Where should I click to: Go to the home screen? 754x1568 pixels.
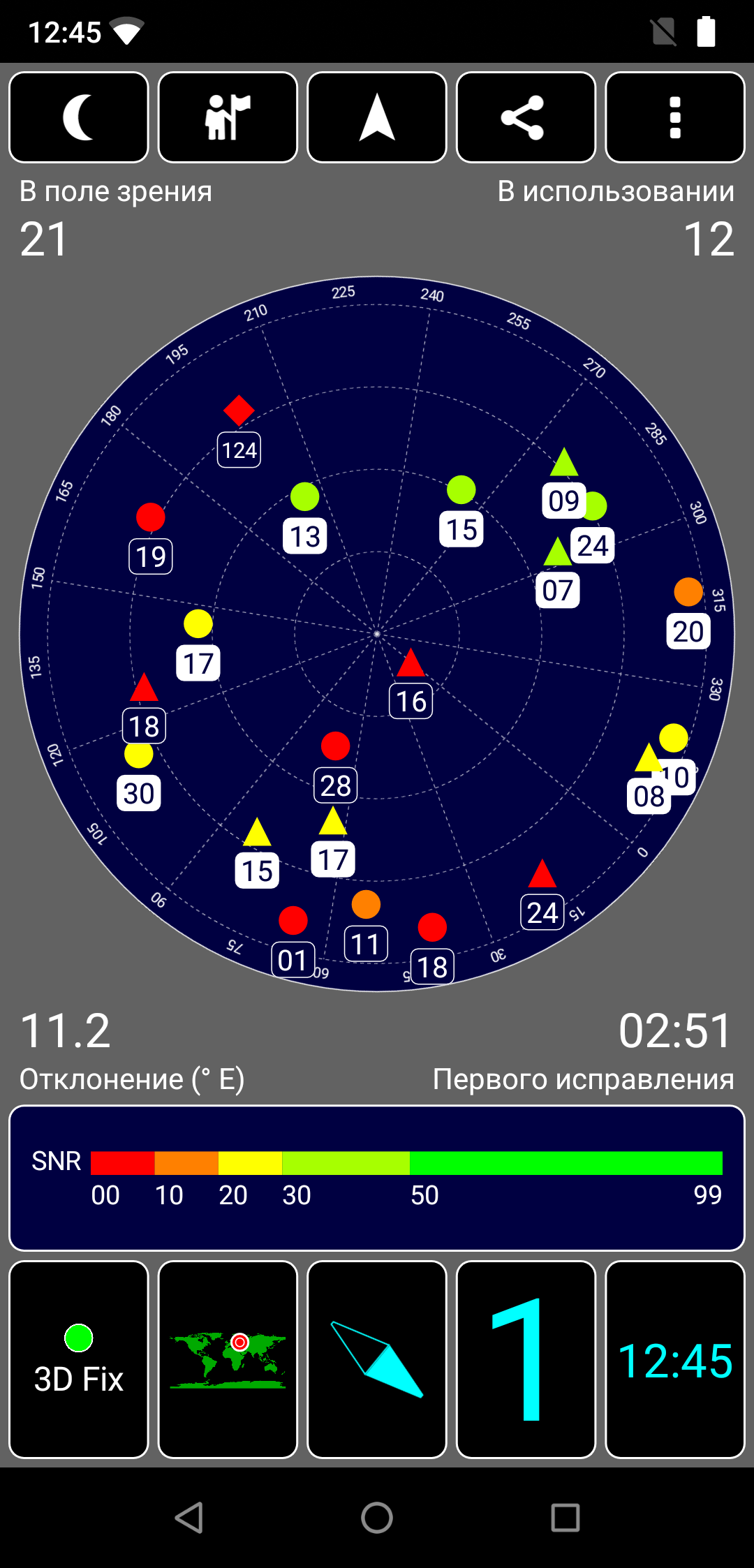tap(377, 1517)
